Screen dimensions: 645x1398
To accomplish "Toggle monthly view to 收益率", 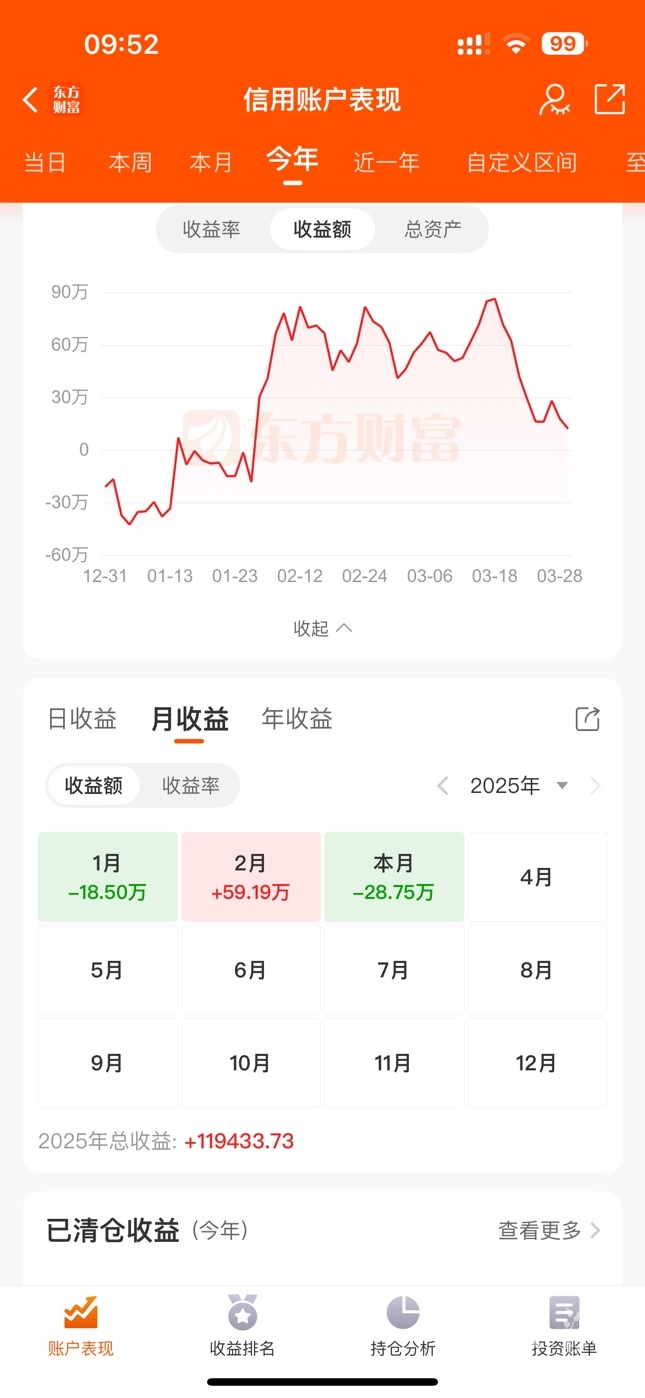I will coord(191,785).
